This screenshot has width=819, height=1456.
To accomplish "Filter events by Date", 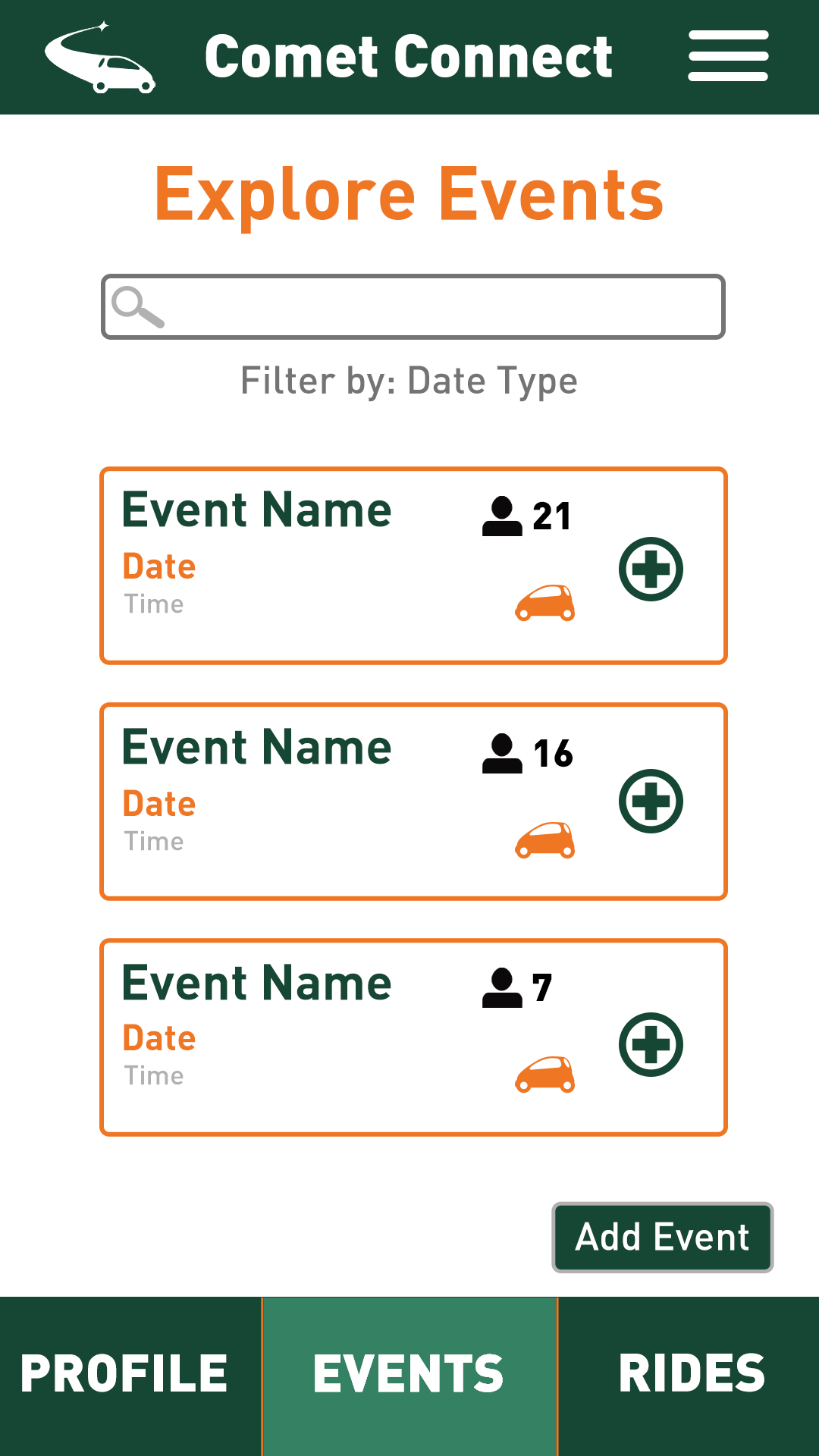I will (x=446, y=381).
